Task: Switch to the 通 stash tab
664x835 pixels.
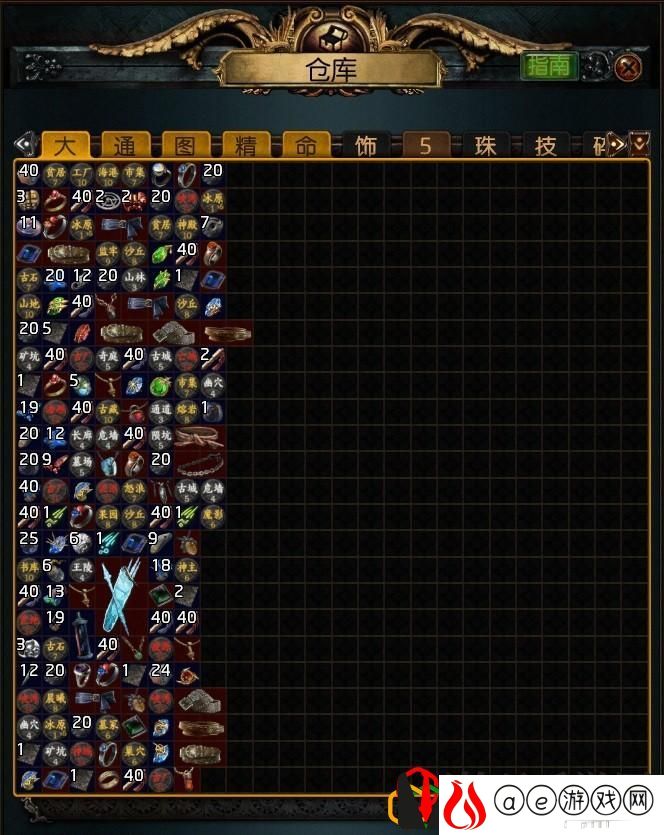Action: point(125,146)
